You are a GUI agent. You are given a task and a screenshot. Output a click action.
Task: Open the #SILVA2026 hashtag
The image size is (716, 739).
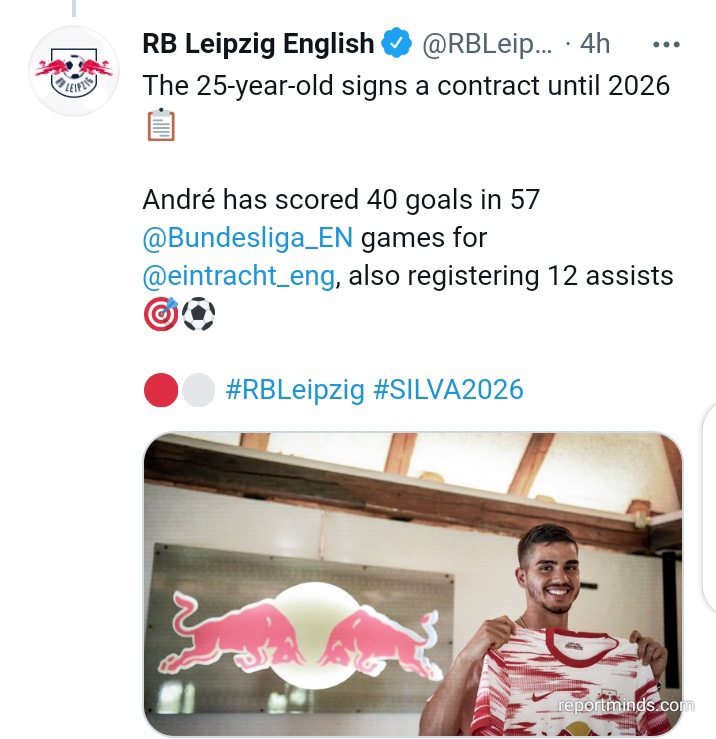pyautogui.click(x=448, y=389)
